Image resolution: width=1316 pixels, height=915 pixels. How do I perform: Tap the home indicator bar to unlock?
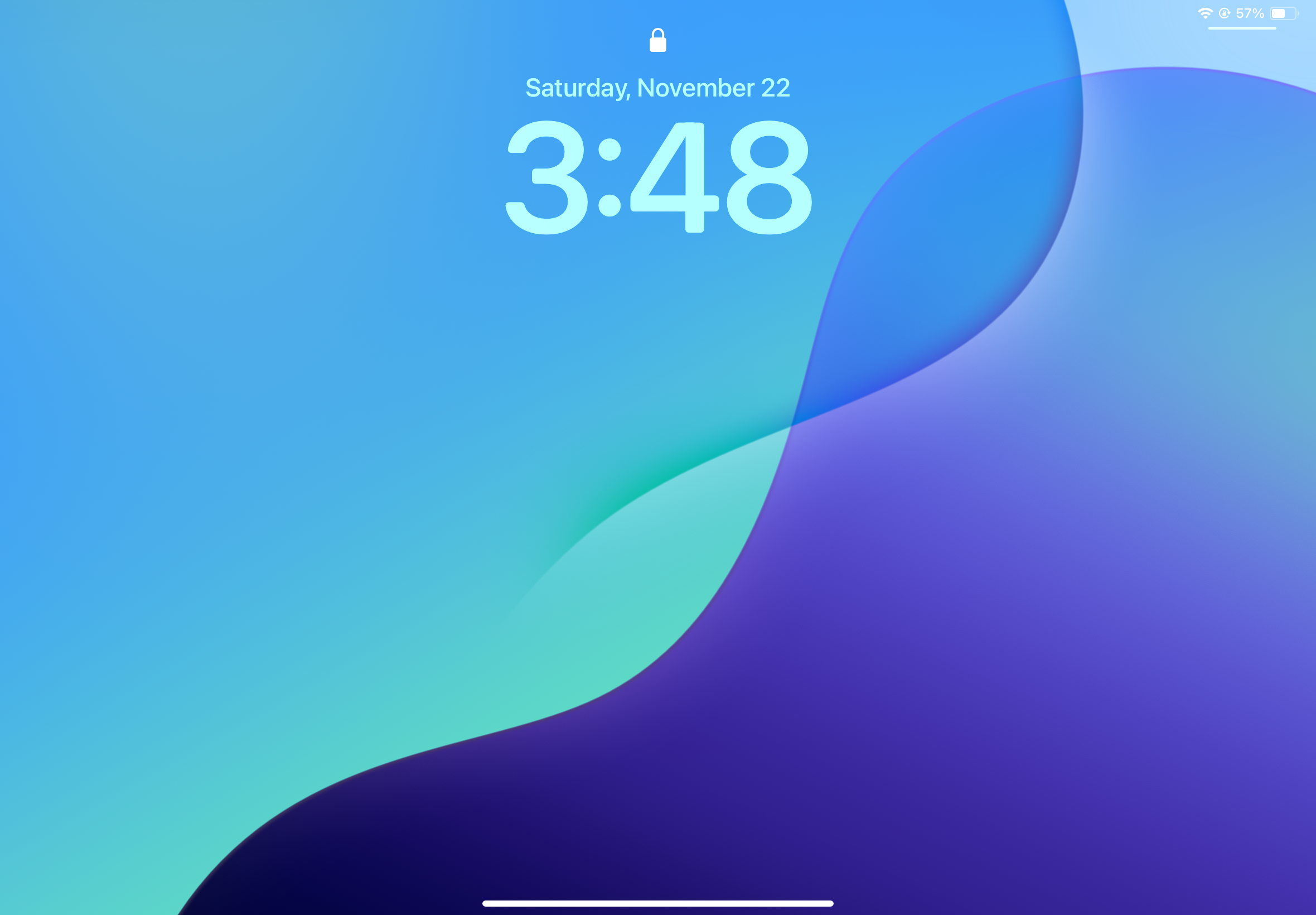[x=657, y=903]
